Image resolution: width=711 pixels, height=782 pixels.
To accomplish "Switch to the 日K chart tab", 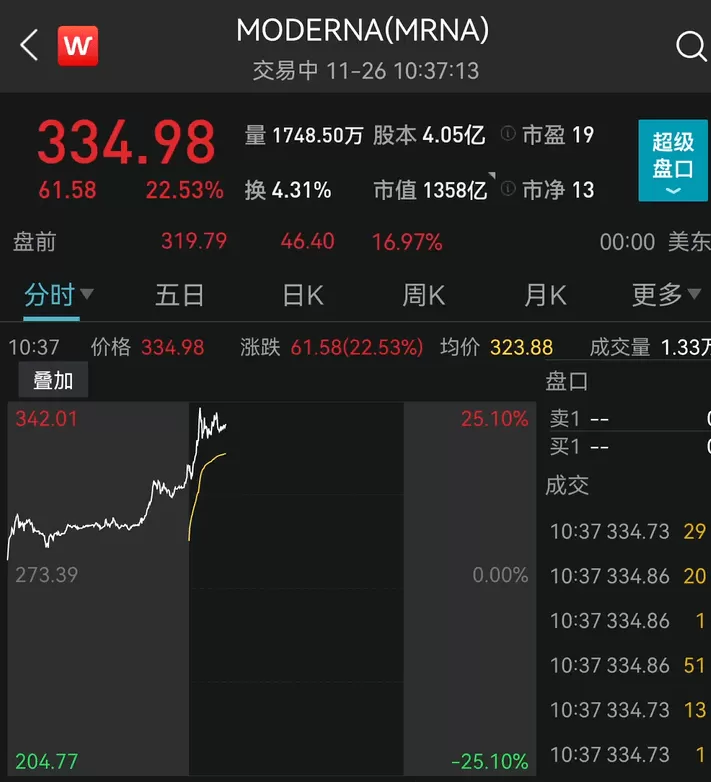I will click(303, 295).
